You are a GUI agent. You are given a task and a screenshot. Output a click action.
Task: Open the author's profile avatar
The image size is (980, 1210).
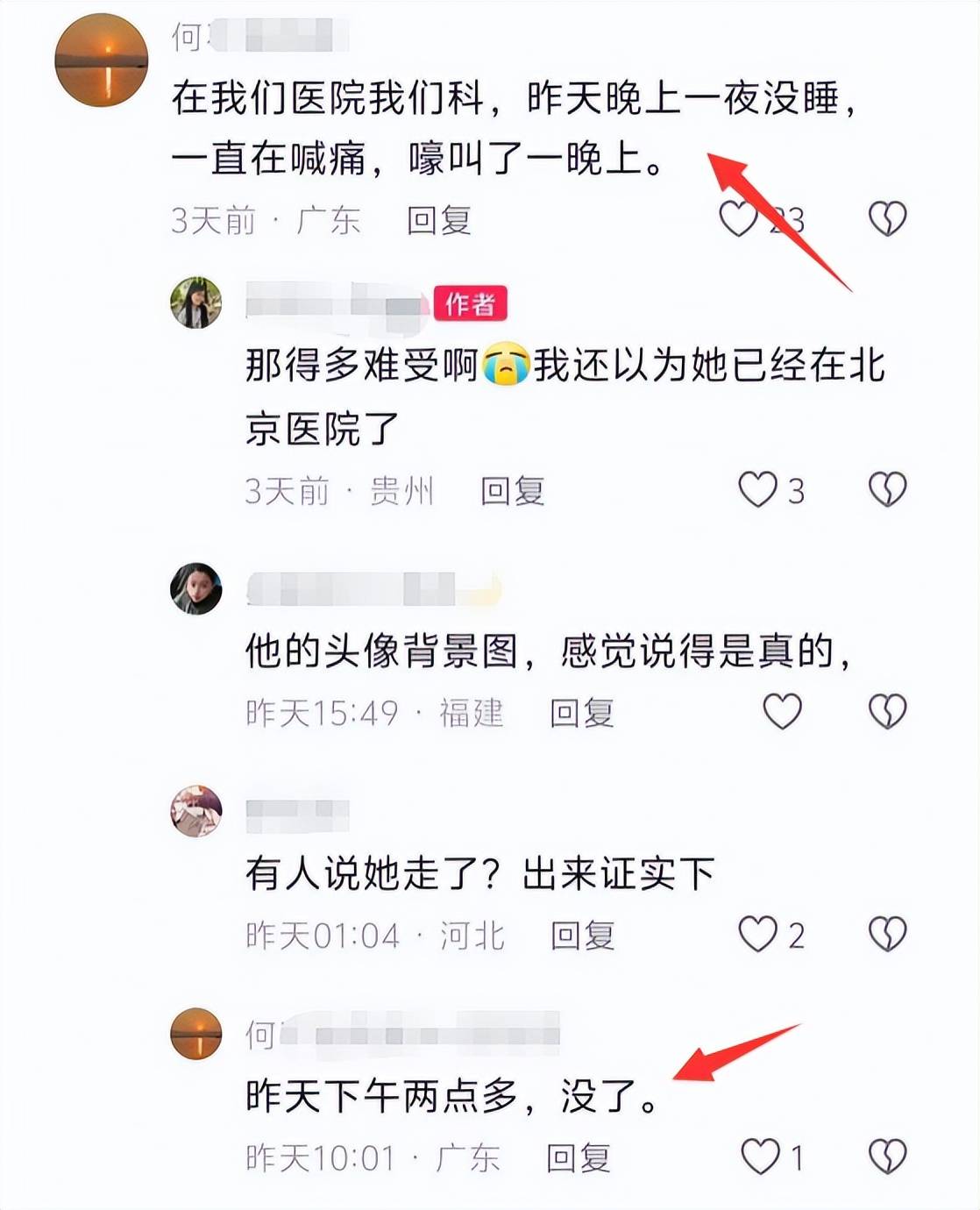click(195, 302)
